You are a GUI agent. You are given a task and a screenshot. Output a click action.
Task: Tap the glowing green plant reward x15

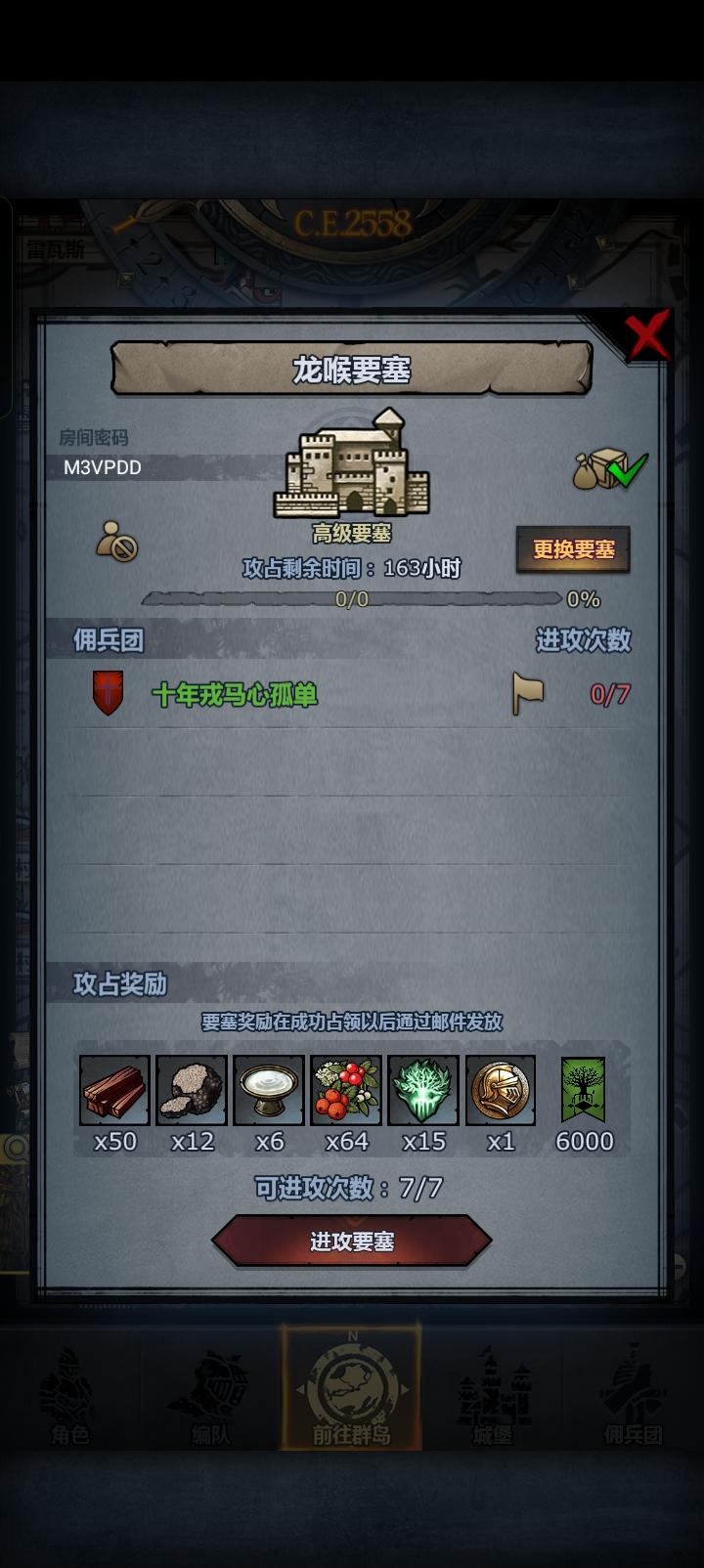[423, 1092]
